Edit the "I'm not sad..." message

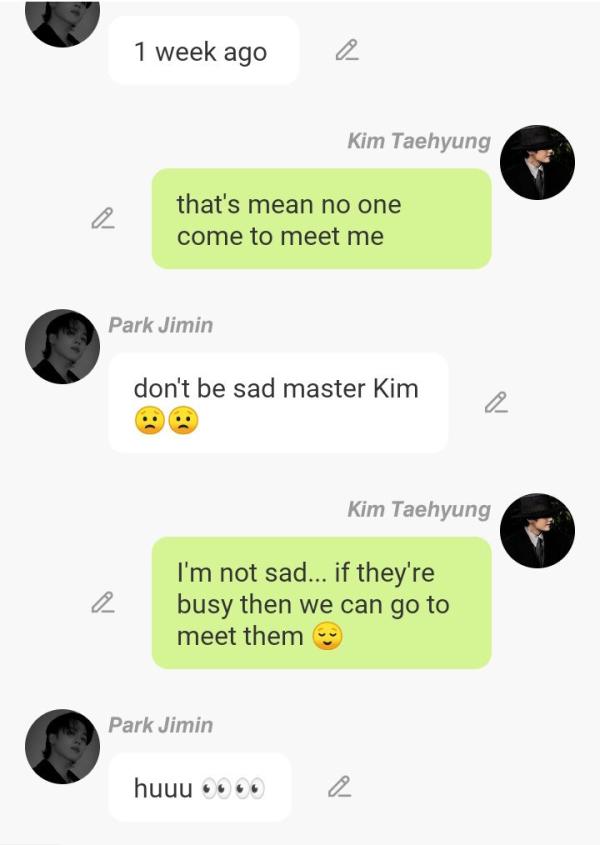(102, 602)
